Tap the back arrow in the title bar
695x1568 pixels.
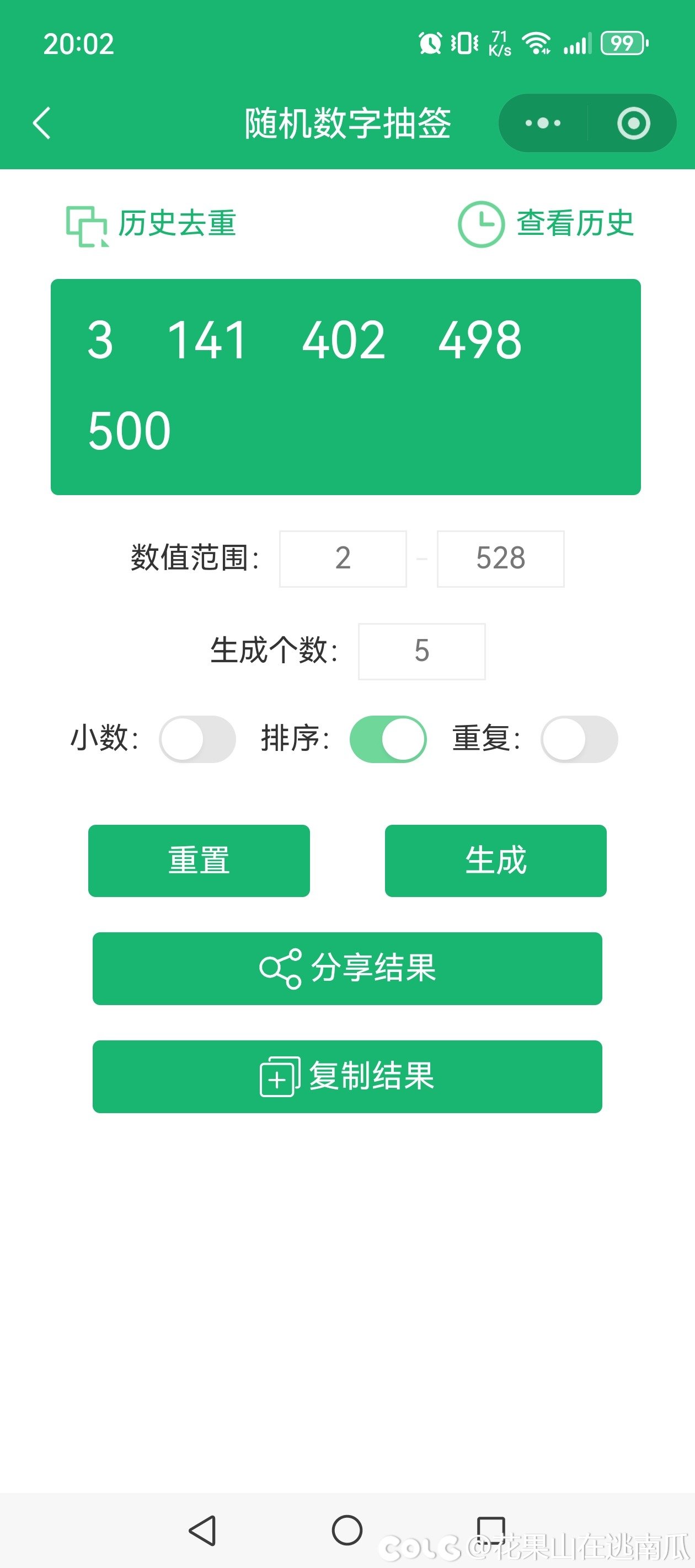click(41, 122)
